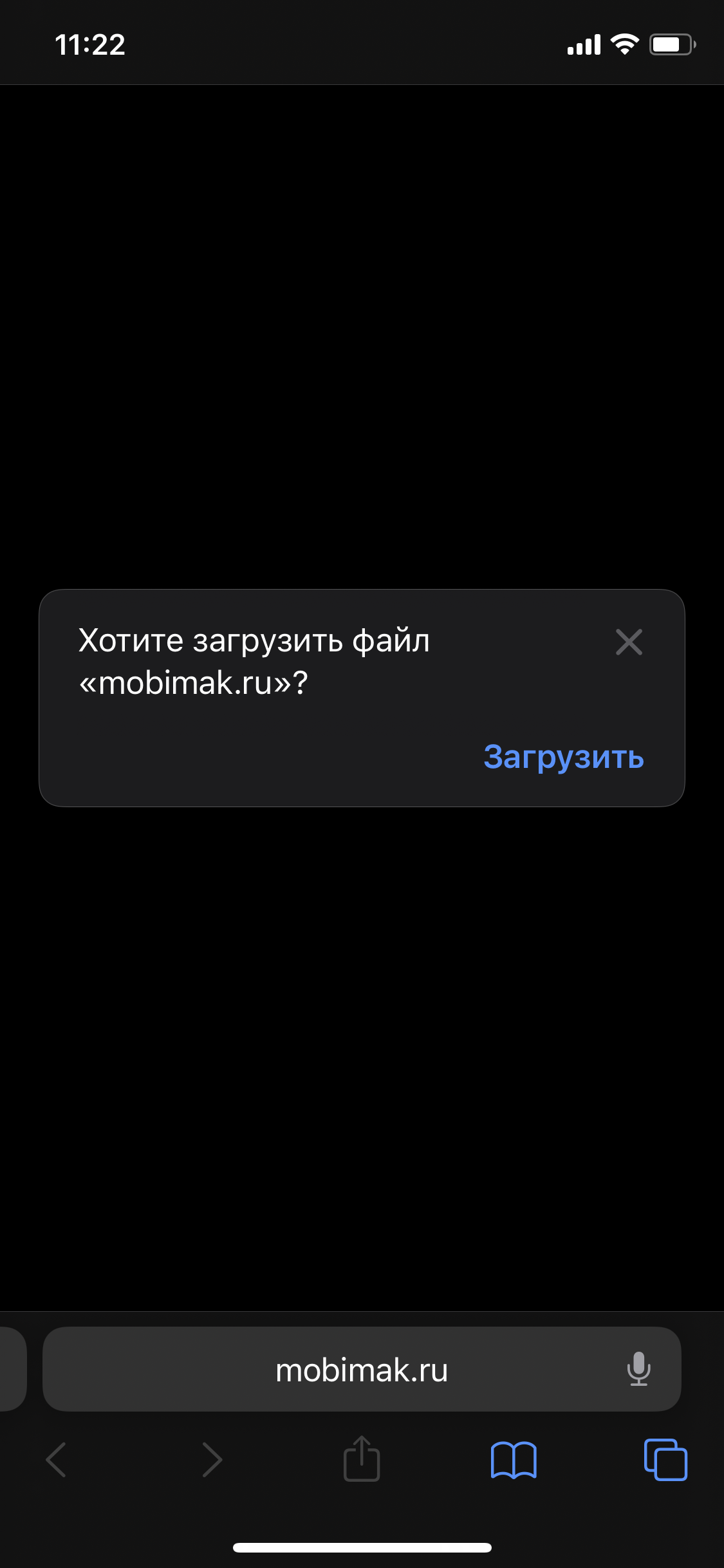724x1568 pixels.
Task: Tap the mobimak.ru address bar
Action: pyautogui.click(x=361, y=1369)
